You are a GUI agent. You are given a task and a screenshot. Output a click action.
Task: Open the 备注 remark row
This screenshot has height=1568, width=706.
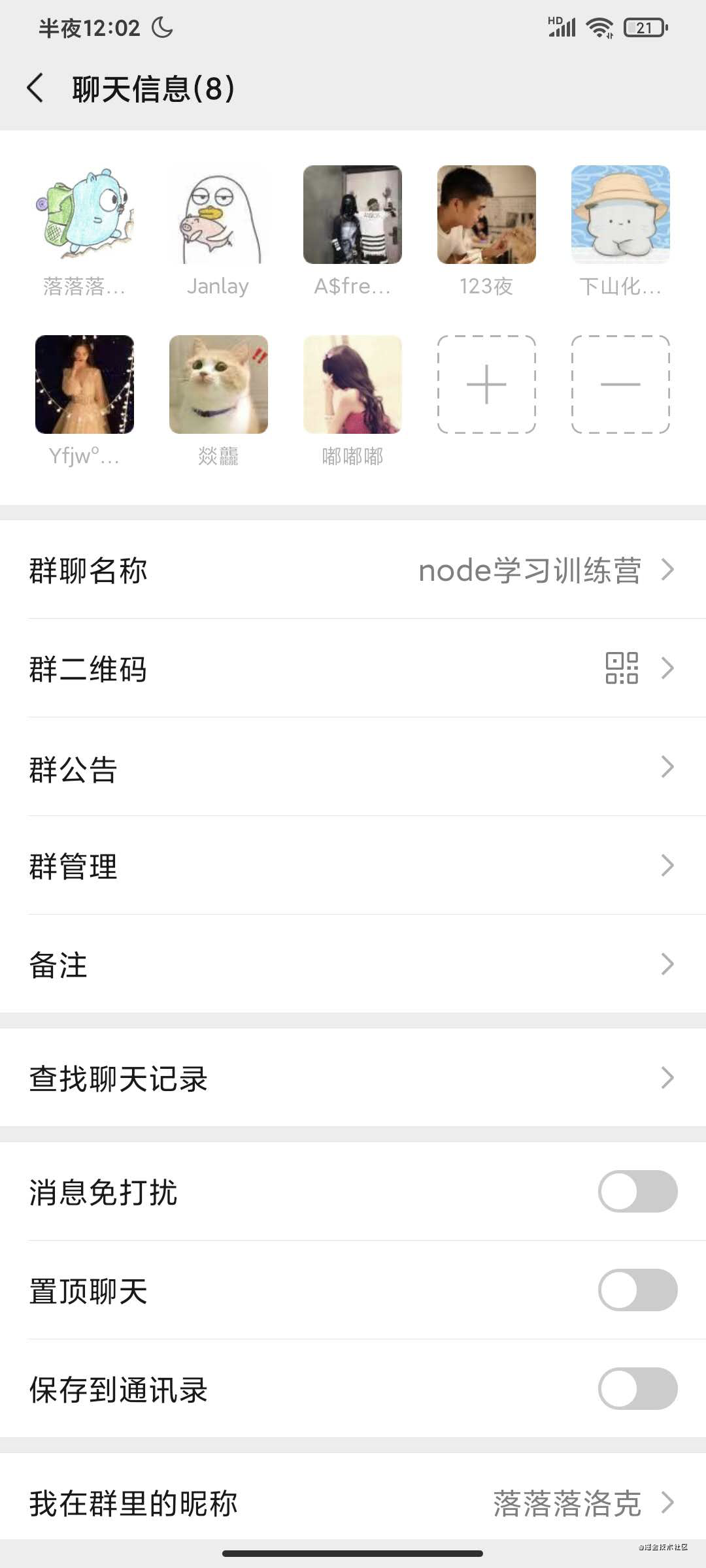(x=353, y=964)
